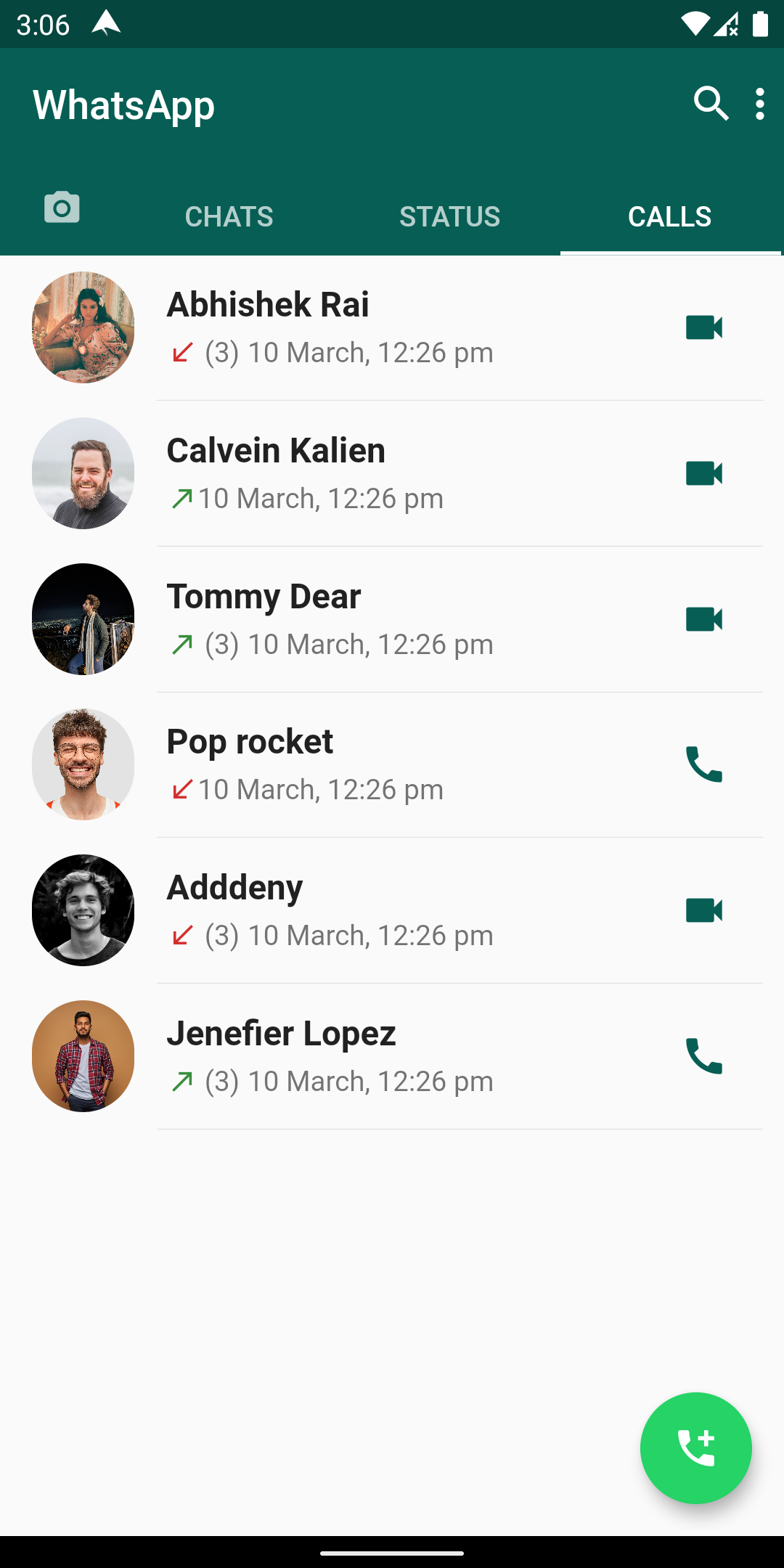Open Adddeny's call history entry

pyautogui.click(x=363, y=909)
